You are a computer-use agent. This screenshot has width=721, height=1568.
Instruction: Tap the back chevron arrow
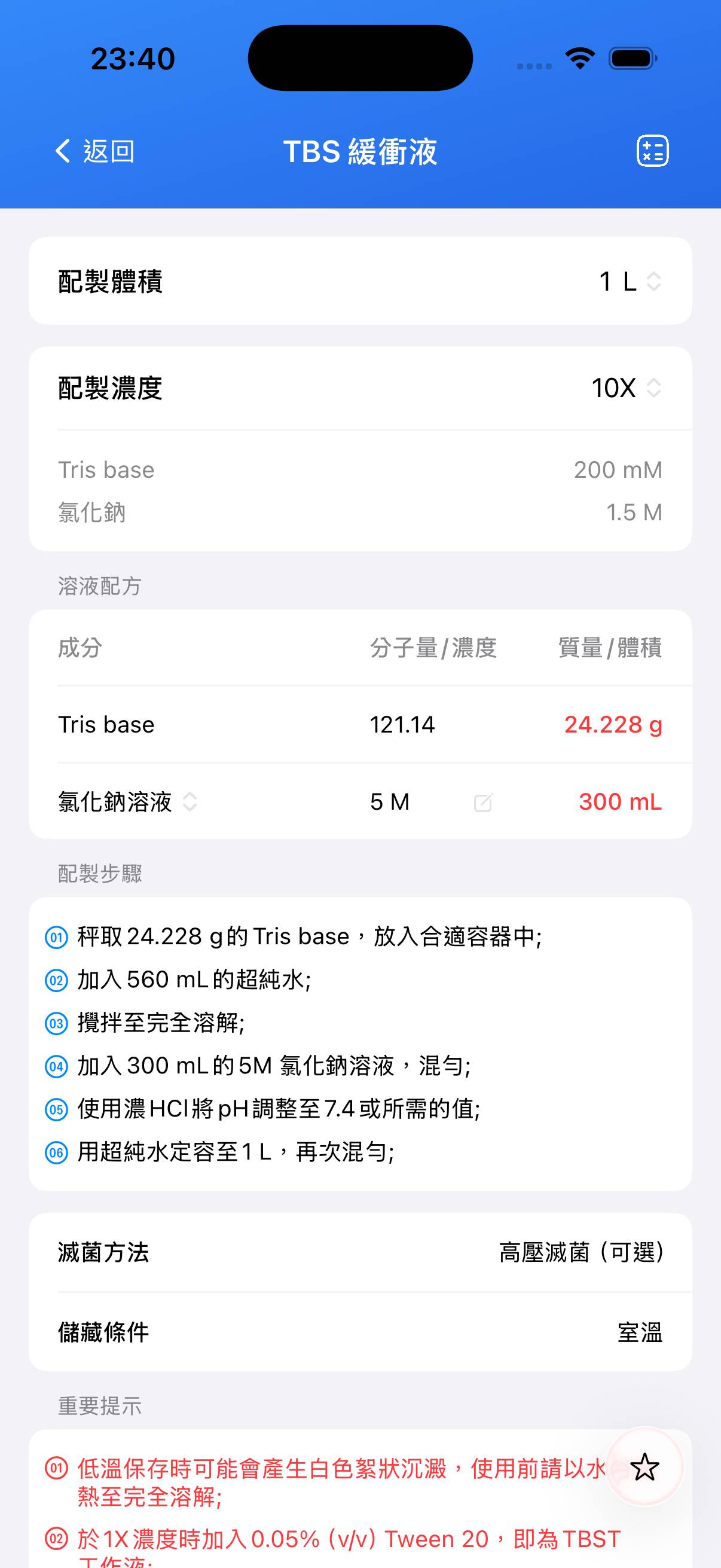click(x=62, y=151)
